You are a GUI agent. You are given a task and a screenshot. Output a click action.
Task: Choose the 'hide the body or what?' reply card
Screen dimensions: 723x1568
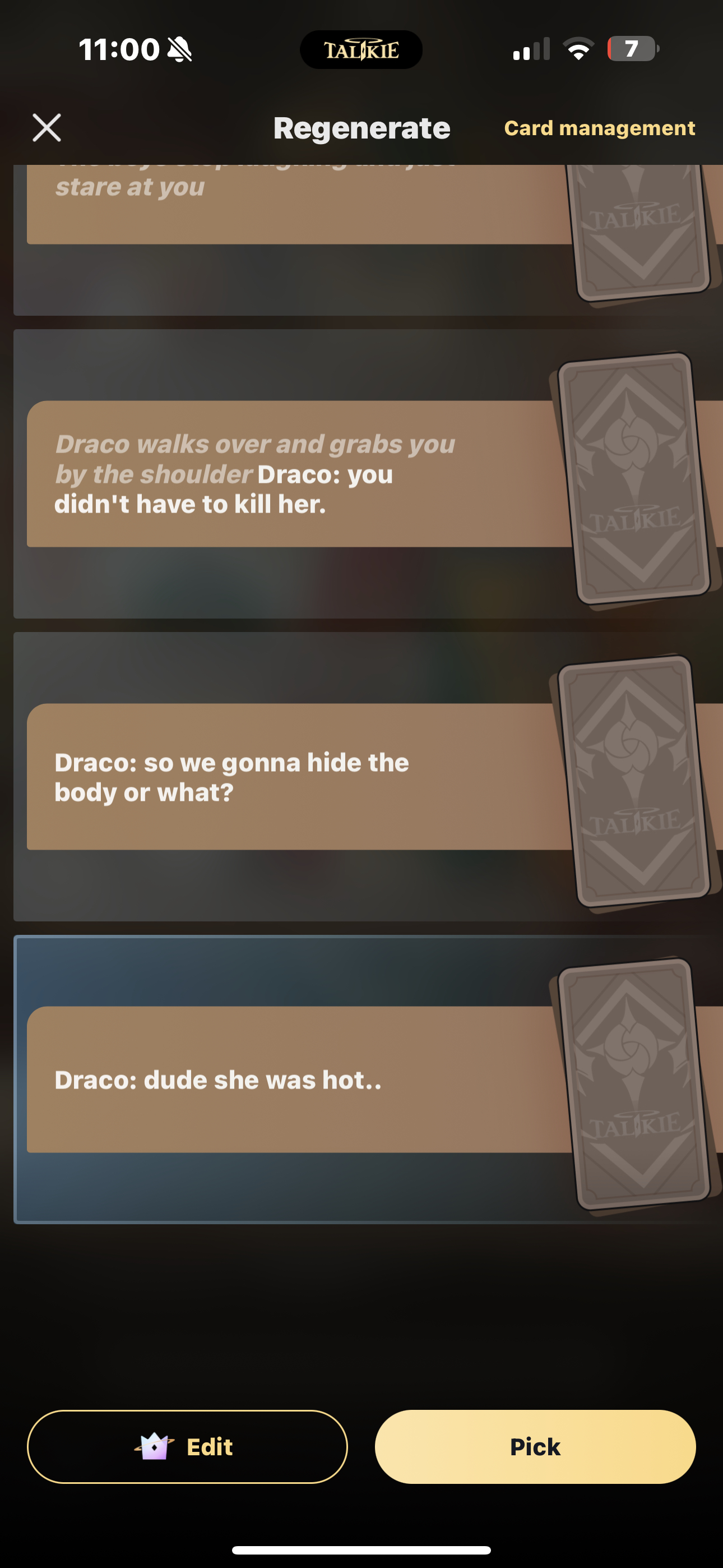[x=292, y=777]
